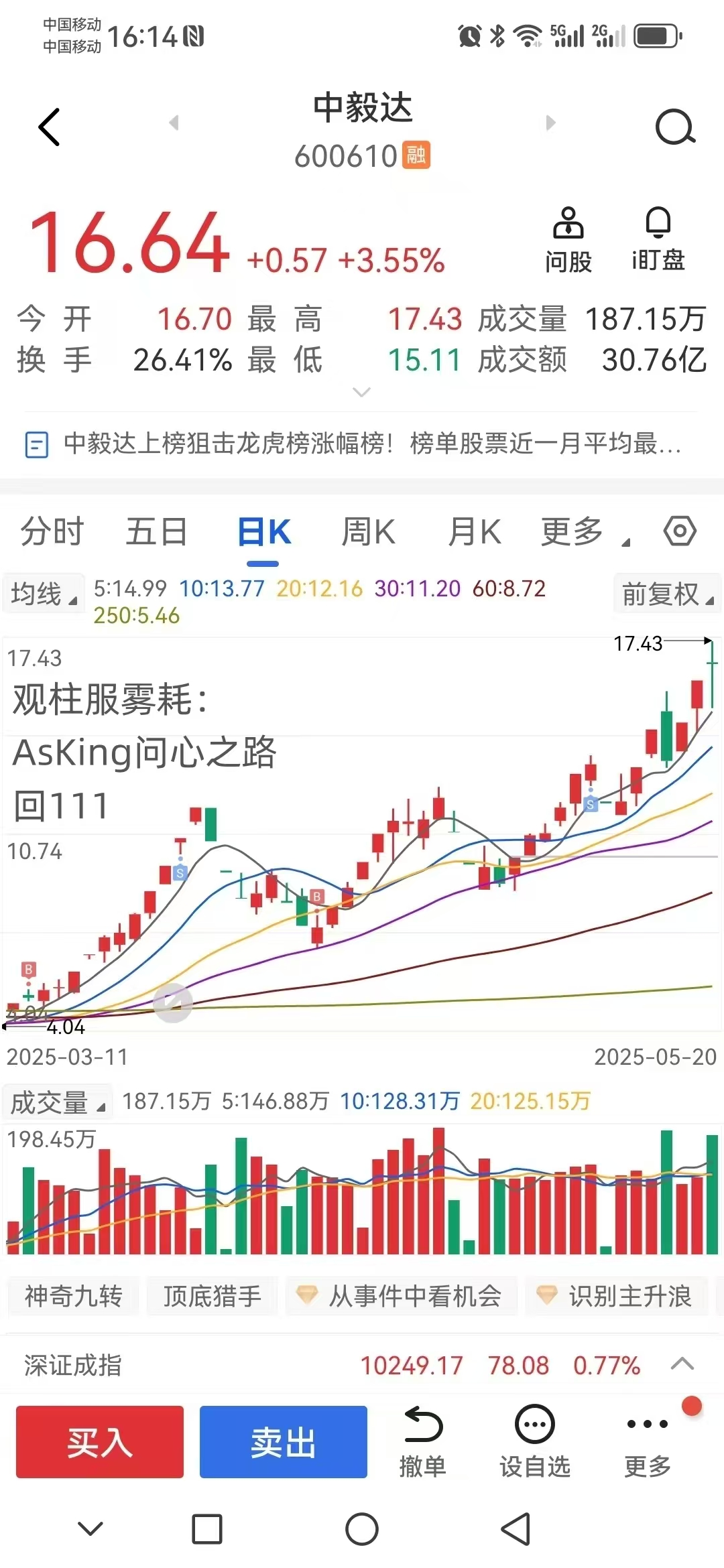Expand more quote details chevron

coord(361,392)
